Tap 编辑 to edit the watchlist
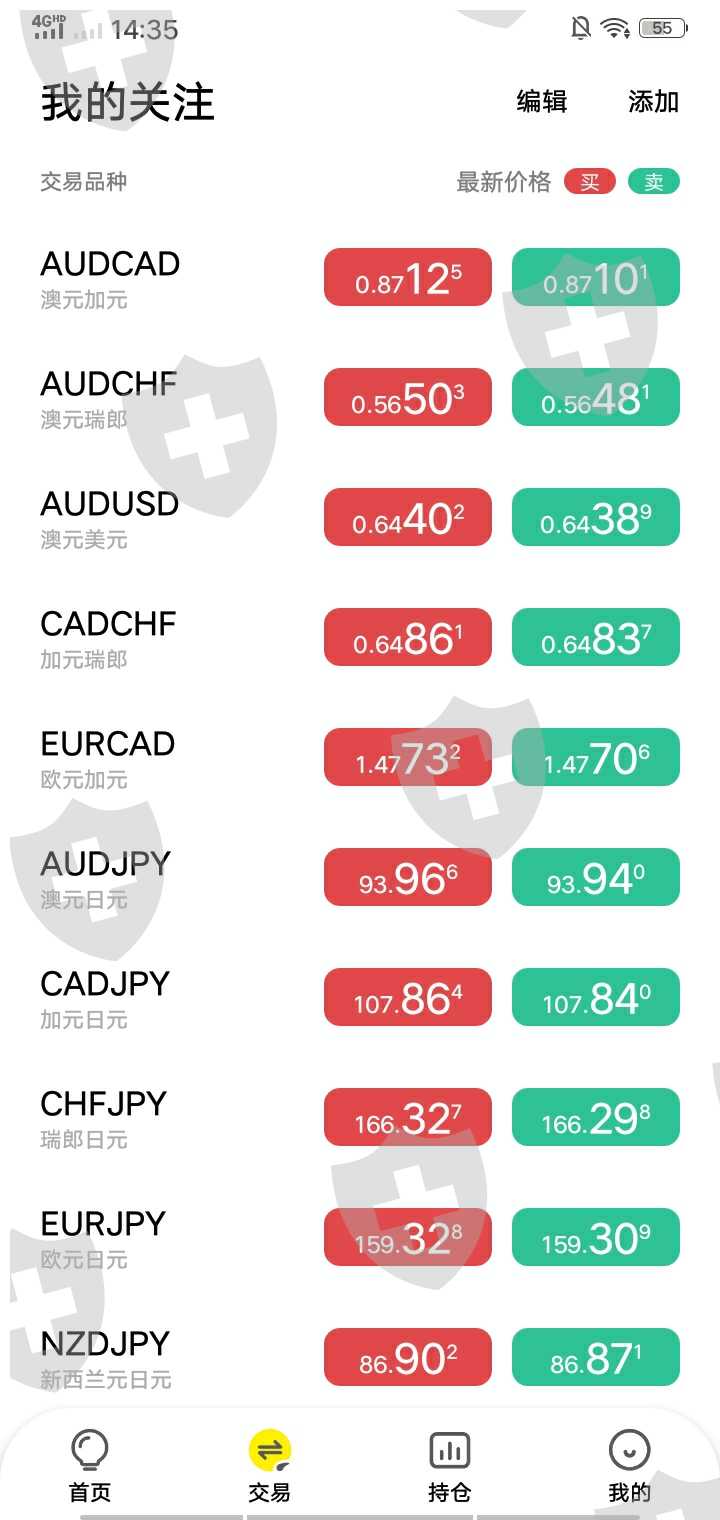Image resolution: width=720 pixels, height=1520 pixels. (541, 102)
